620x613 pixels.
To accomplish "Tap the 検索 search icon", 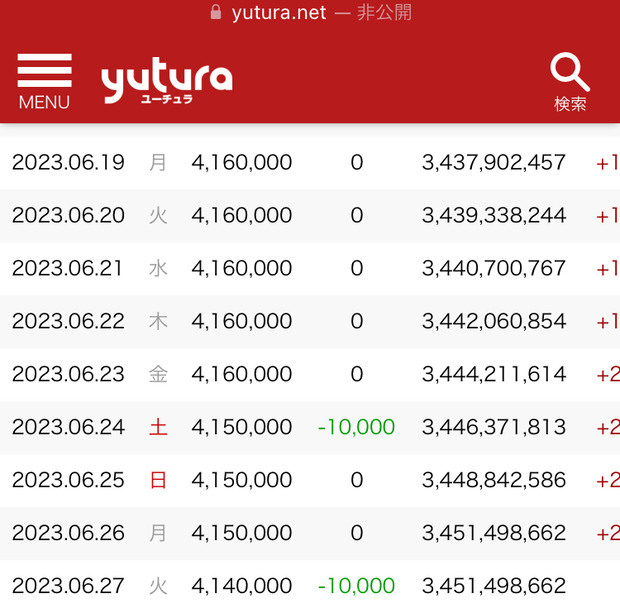I will 570,81.
